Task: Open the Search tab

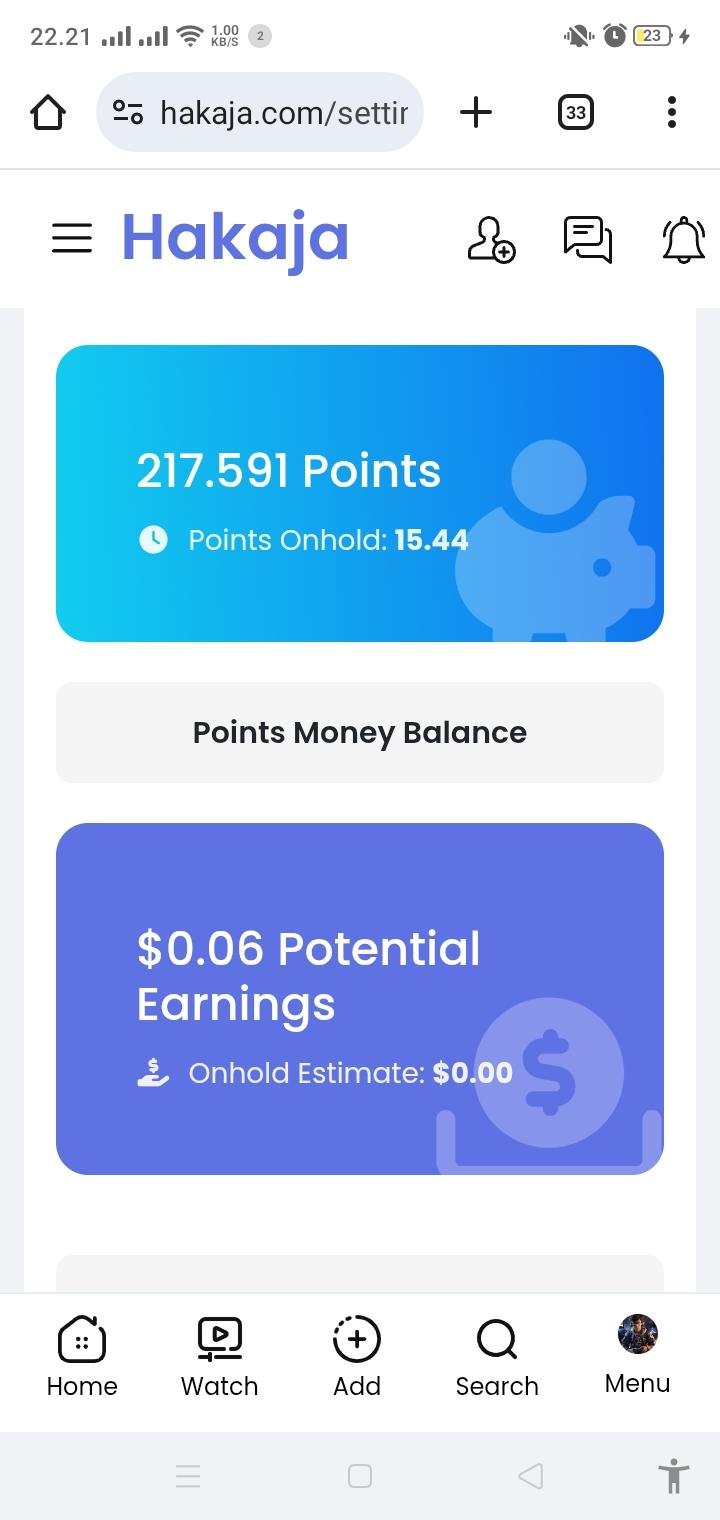Action: coord(497,1356)
